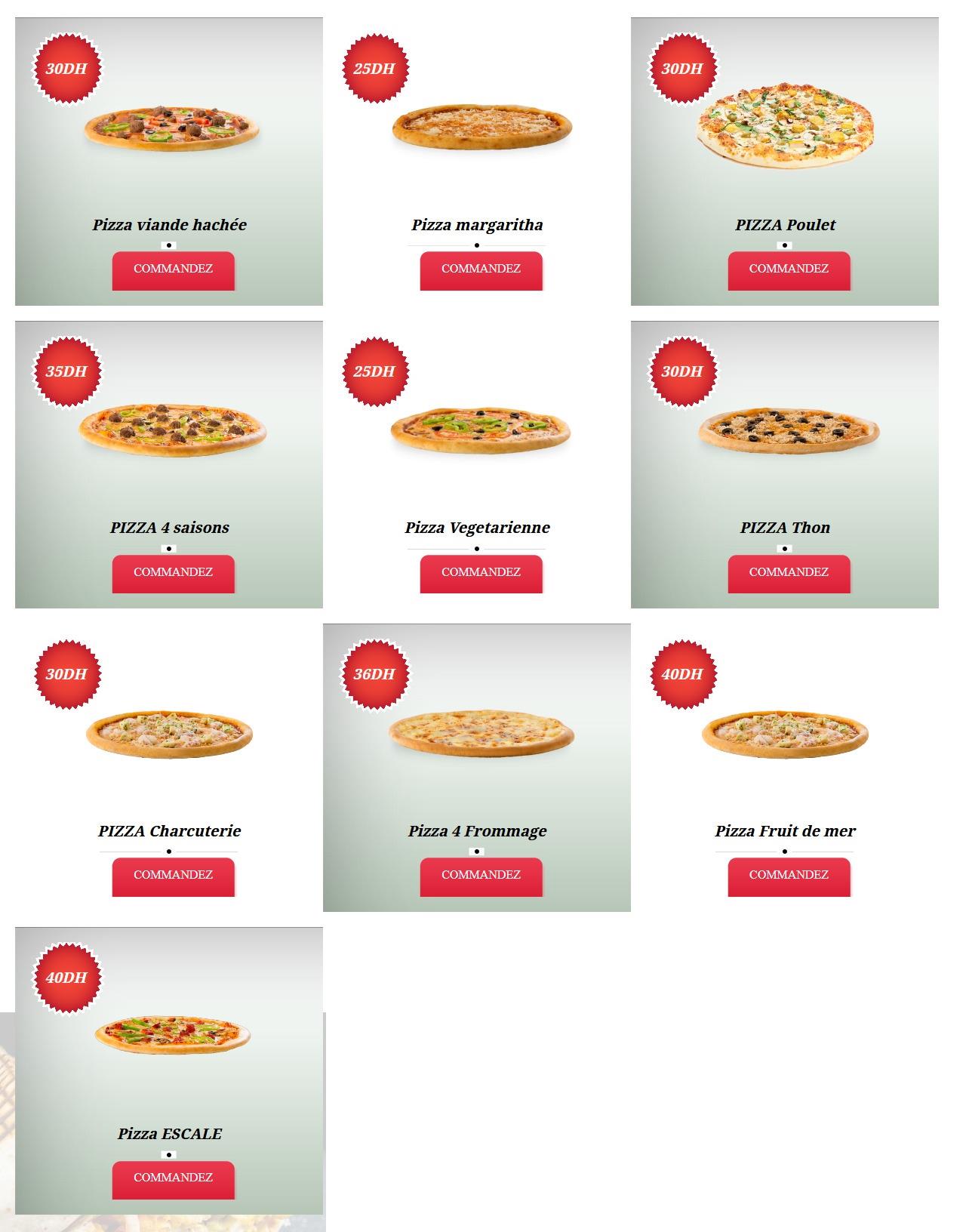
Task: Tap COMMANDEZ for PIZZA 4 saisons
Action: click(x=173, y=573)
